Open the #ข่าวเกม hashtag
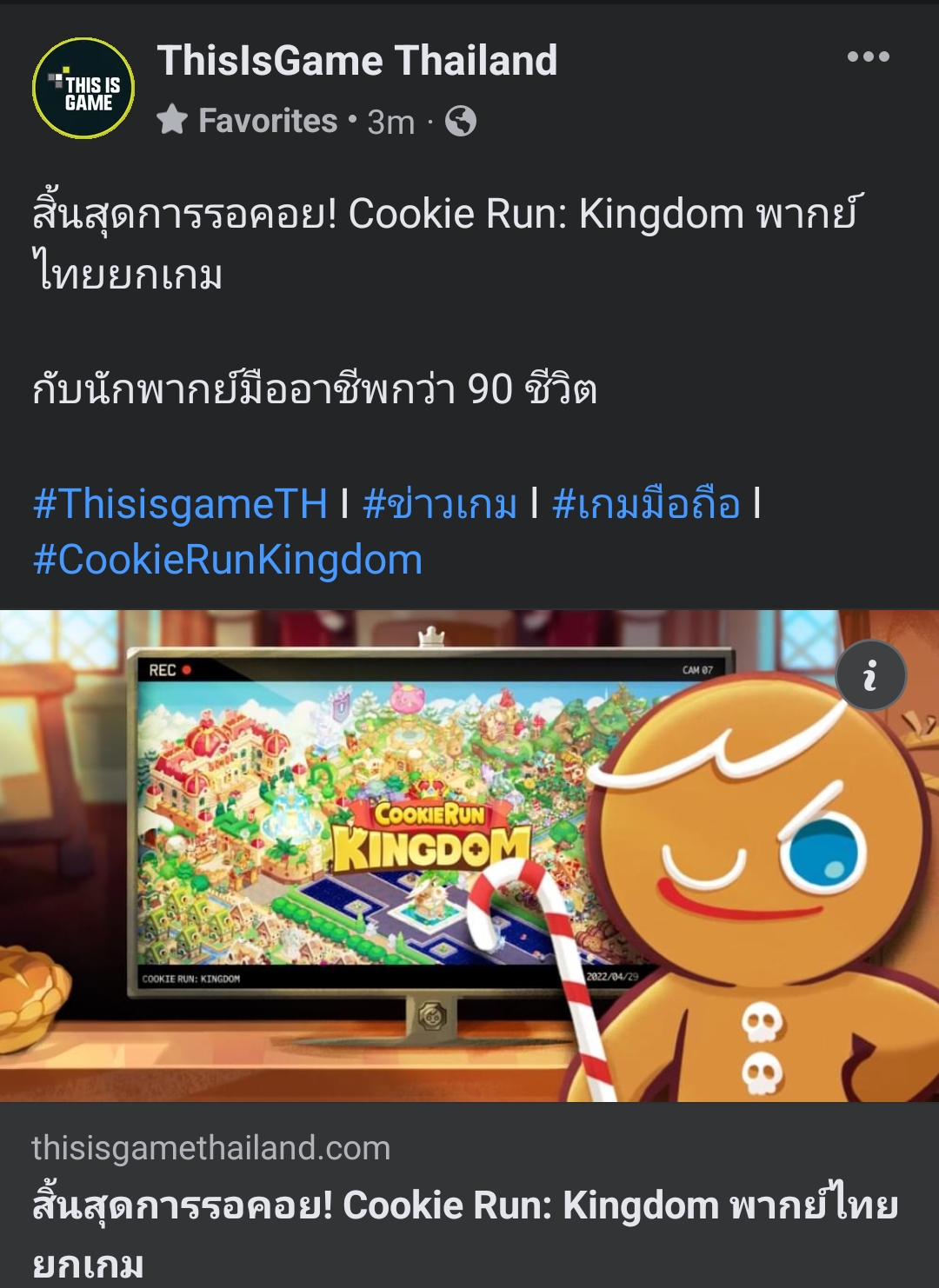 pos(440,504)
